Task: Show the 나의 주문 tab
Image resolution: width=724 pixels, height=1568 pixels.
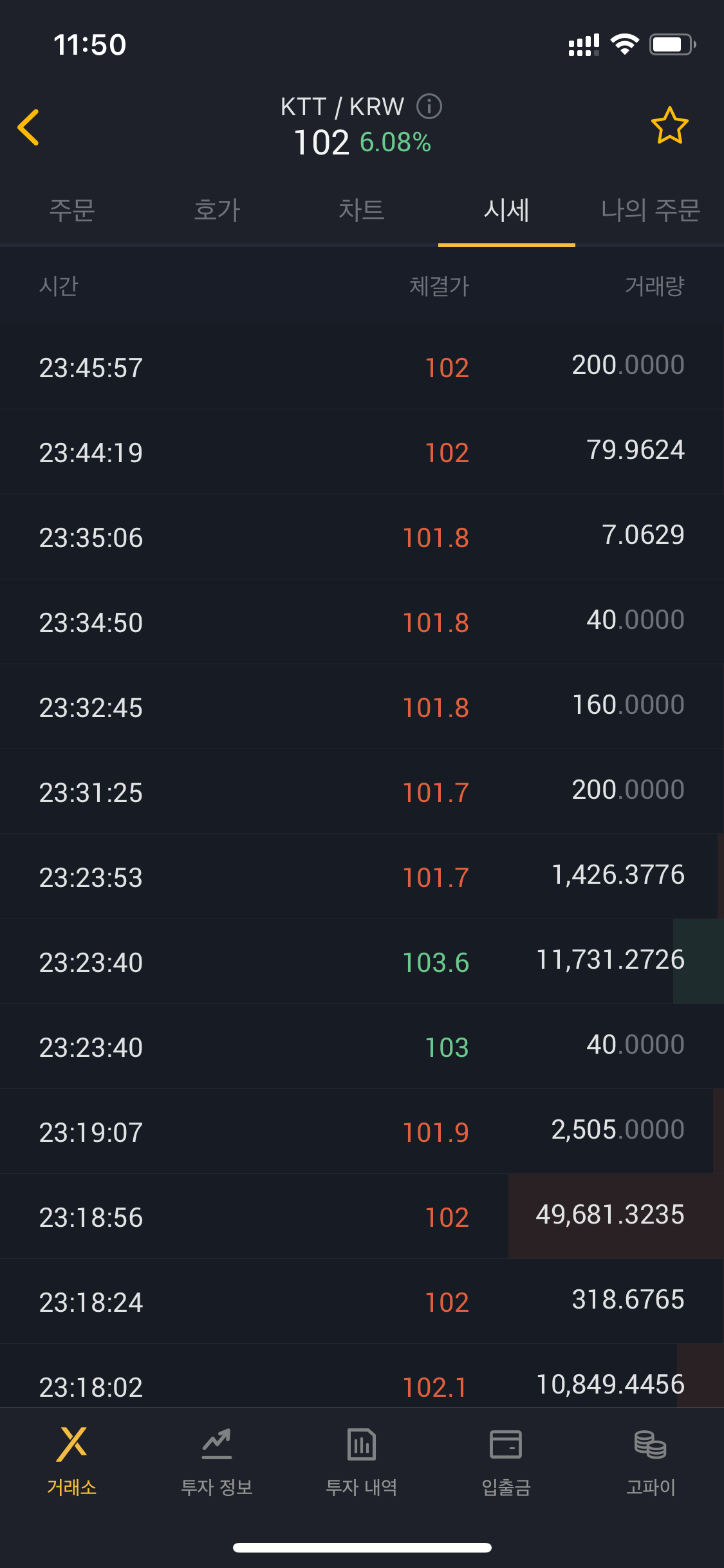Action: pos(650,210)
